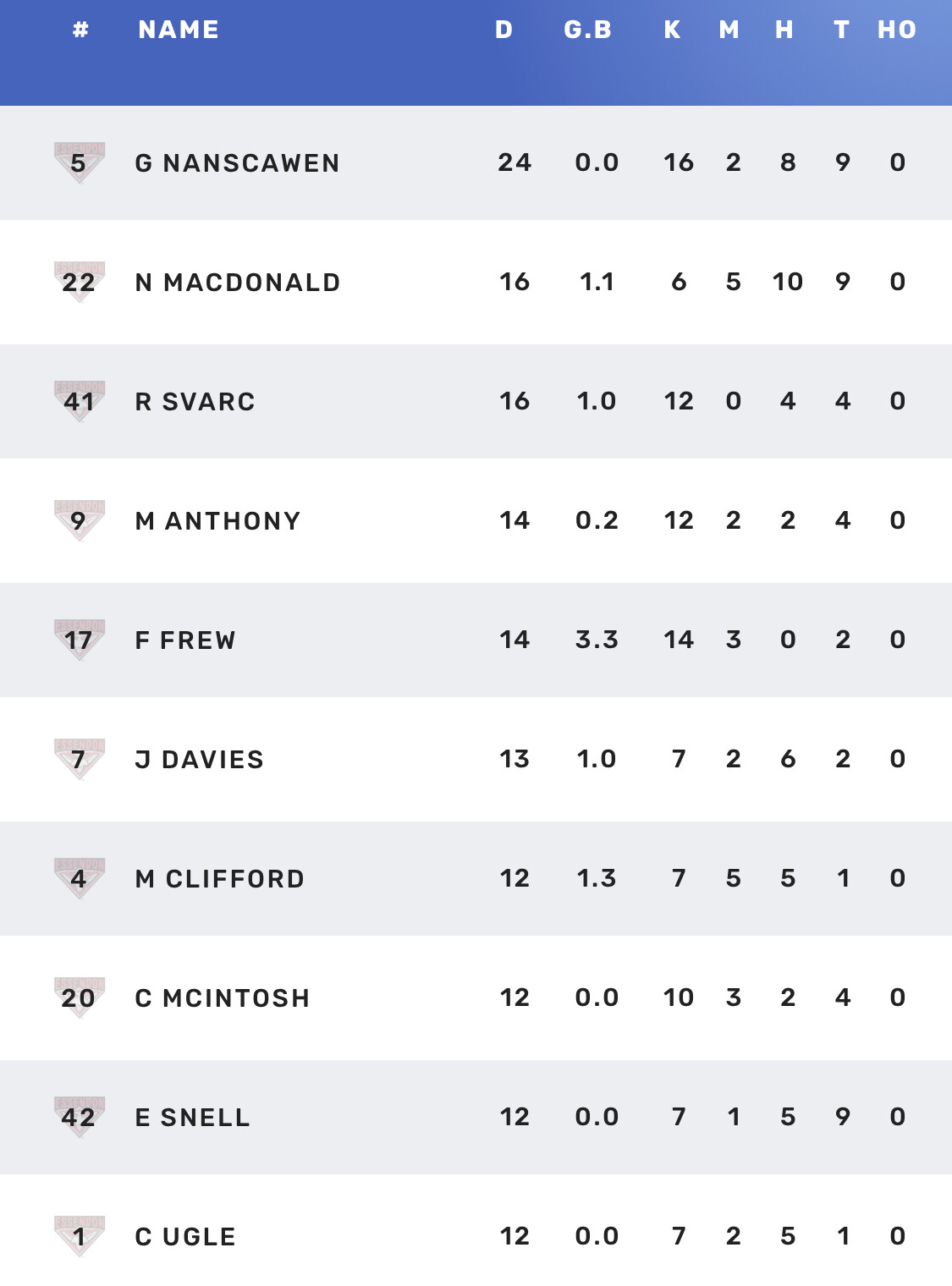View M Anthony's player details
This screenshot has height=1286, width=952.
point(217,520)
